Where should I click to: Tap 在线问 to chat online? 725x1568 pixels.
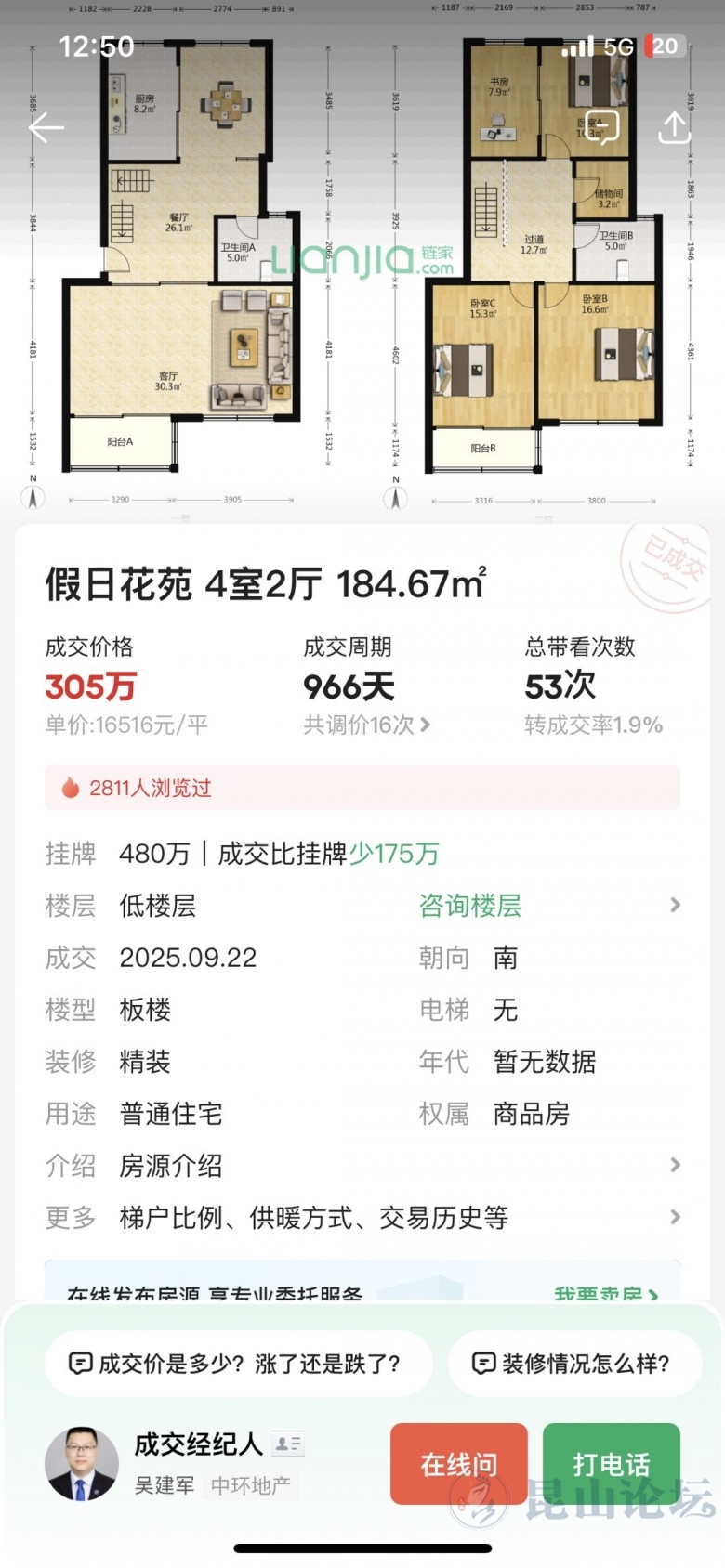pos(458,1464)
